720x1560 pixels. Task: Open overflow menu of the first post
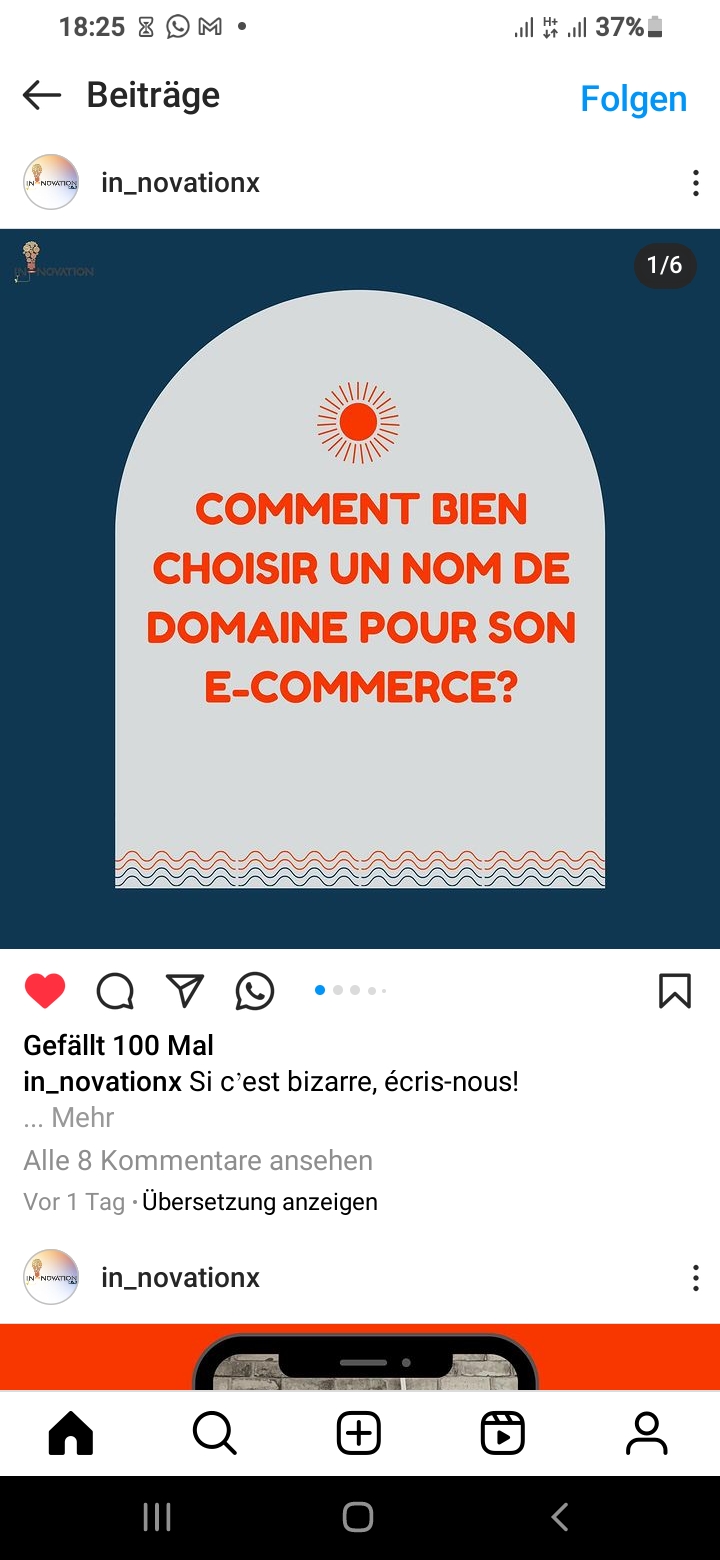tap(695, 183)
